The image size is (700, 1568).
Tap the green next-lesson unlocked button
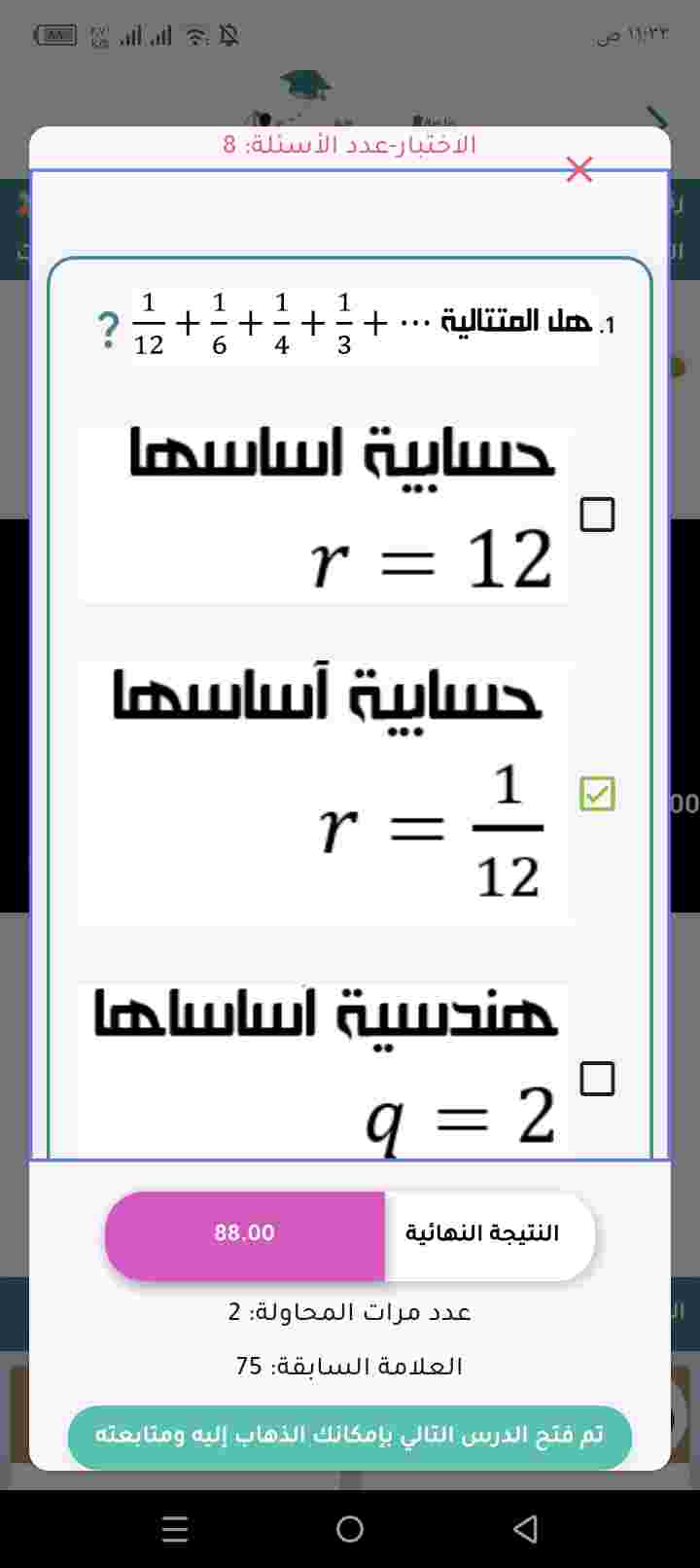(x=350, y=1437)
